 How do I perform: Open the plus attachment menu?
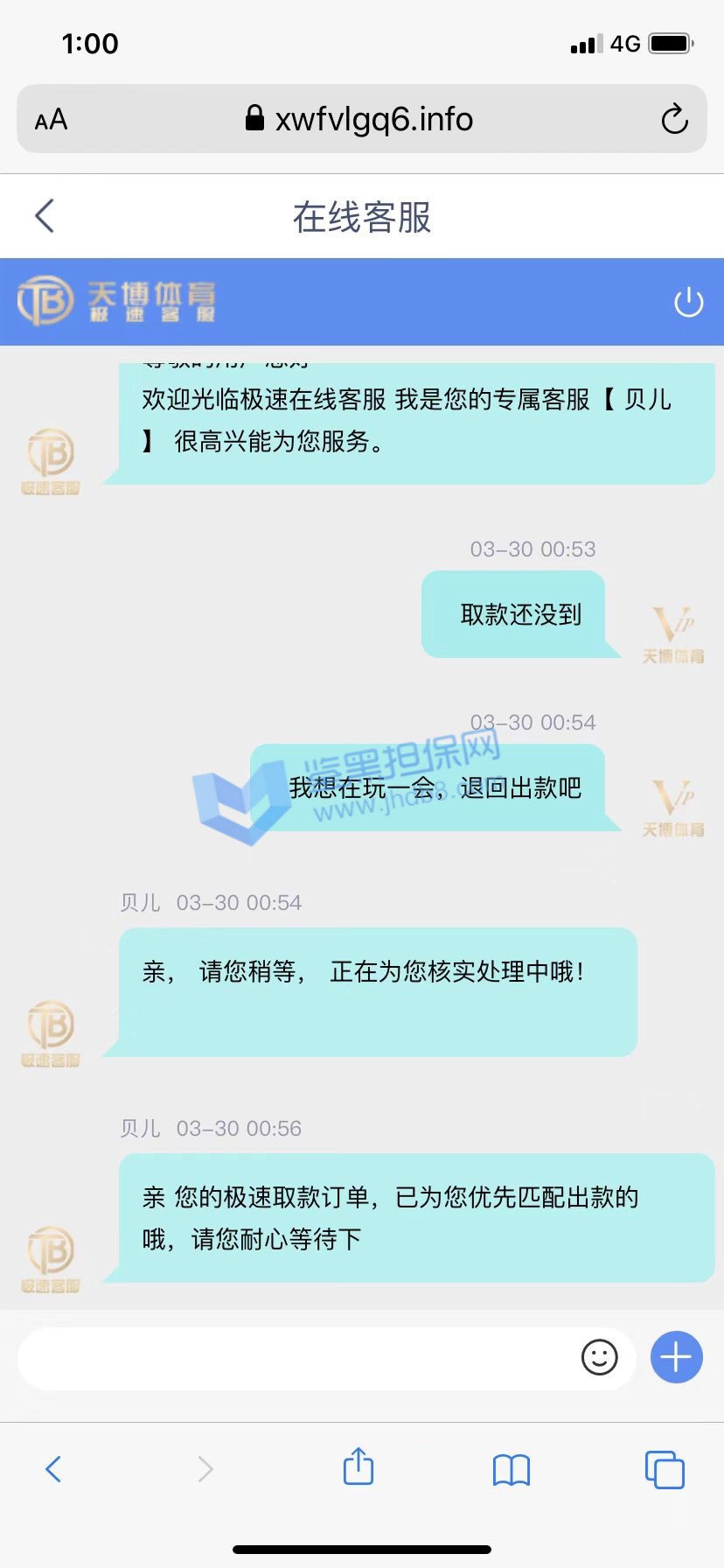pos(676,1358)
